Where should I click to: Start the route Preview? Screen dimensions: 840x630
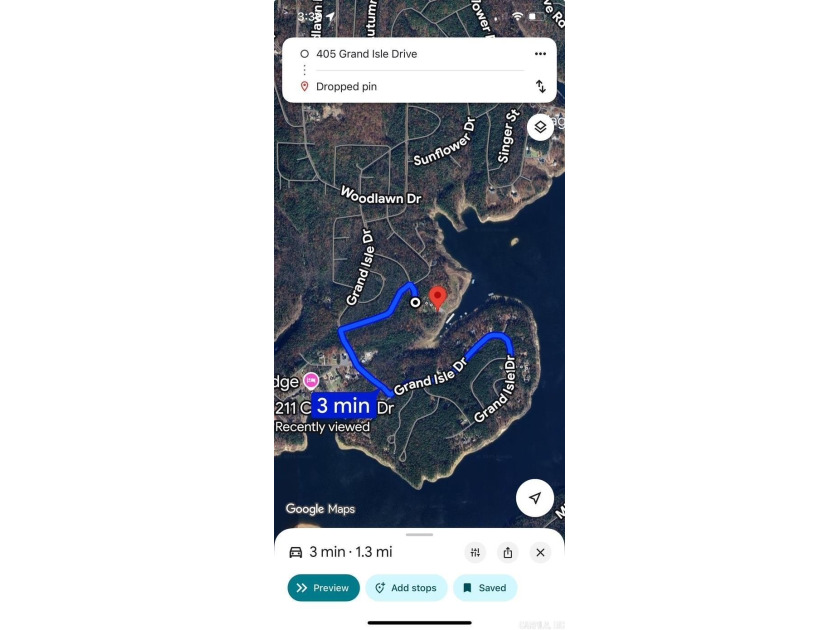[323, 588]
